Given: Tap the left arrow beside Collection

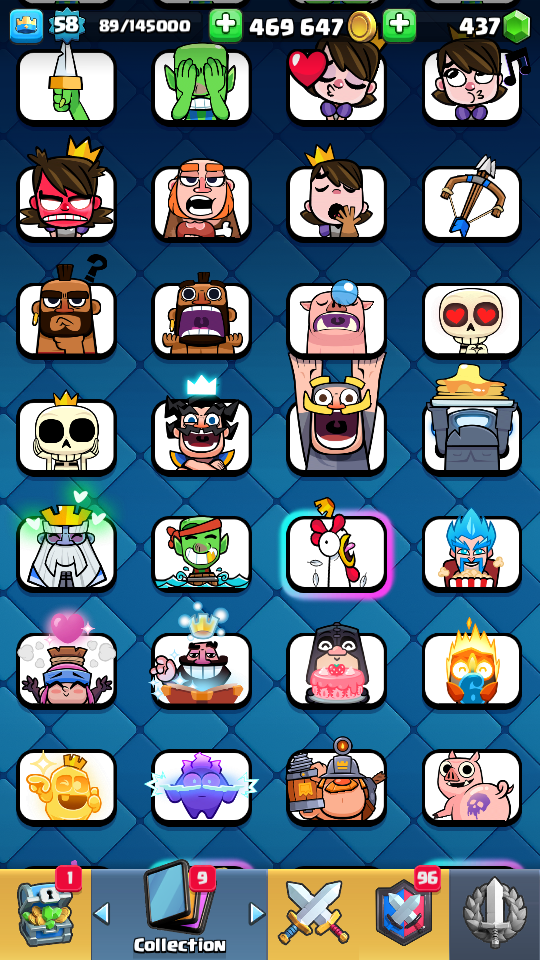Looking at the screenshot, I should coord(102,914).
